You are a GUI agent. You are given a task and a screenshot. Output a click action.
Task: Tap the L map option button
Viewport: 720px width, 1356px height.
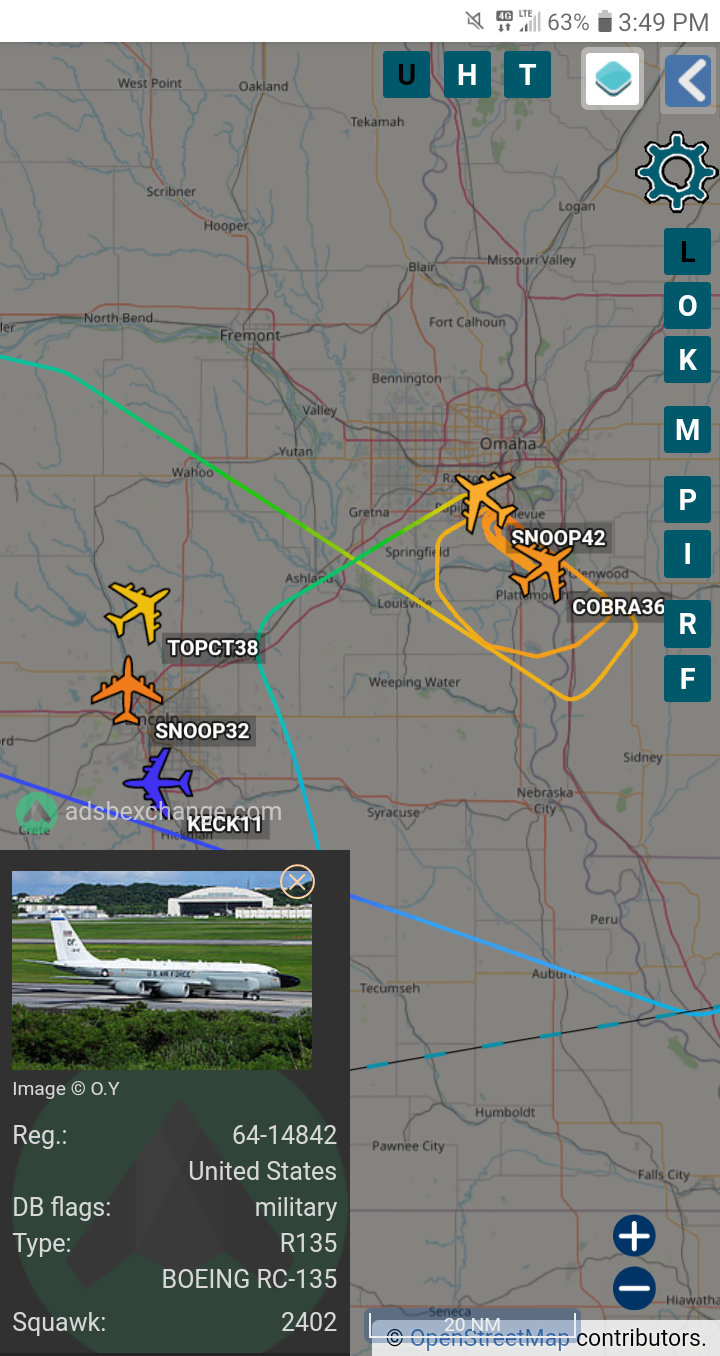point(687,252)
